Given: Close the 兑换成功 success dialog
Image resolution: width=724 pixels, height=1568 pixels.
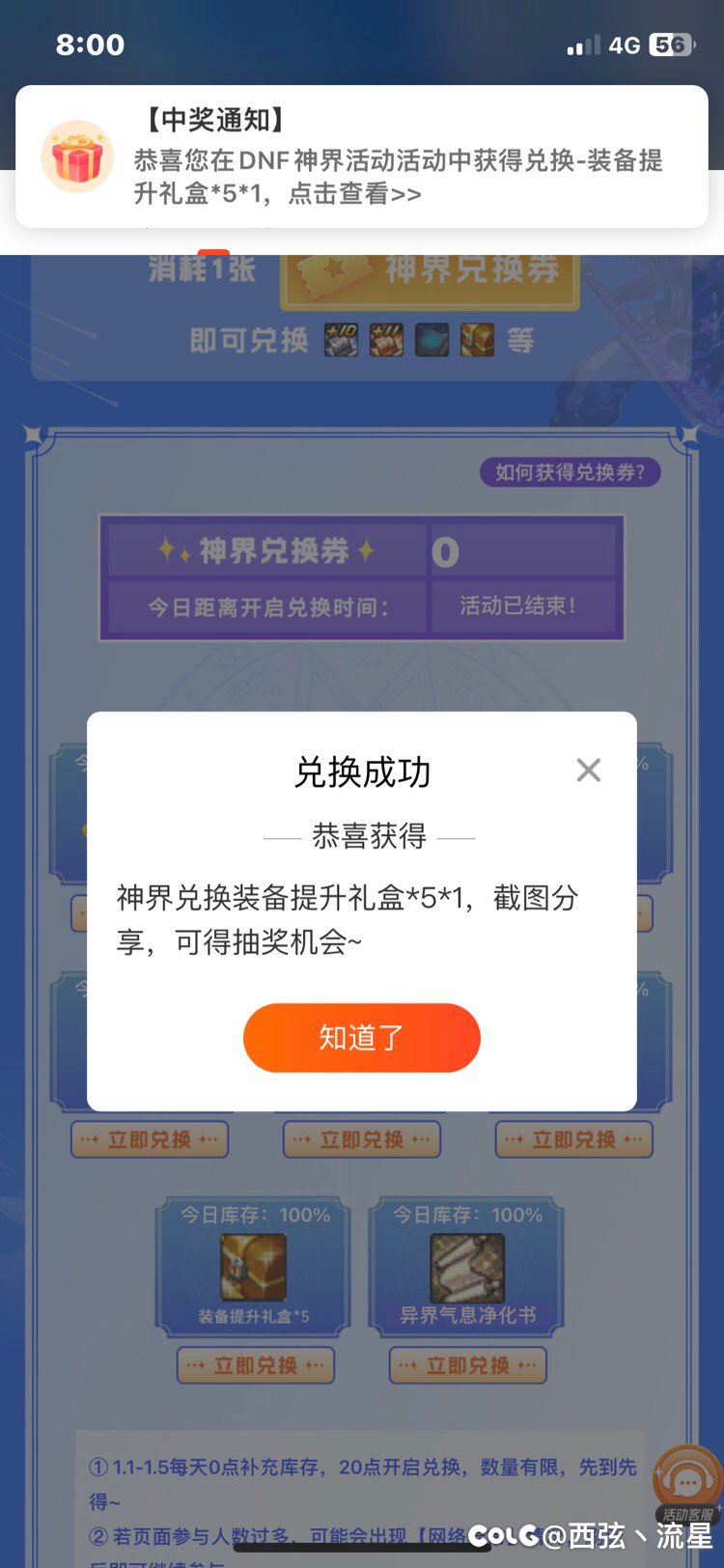Looking at the screenshot, I should [x=588, y=770].
